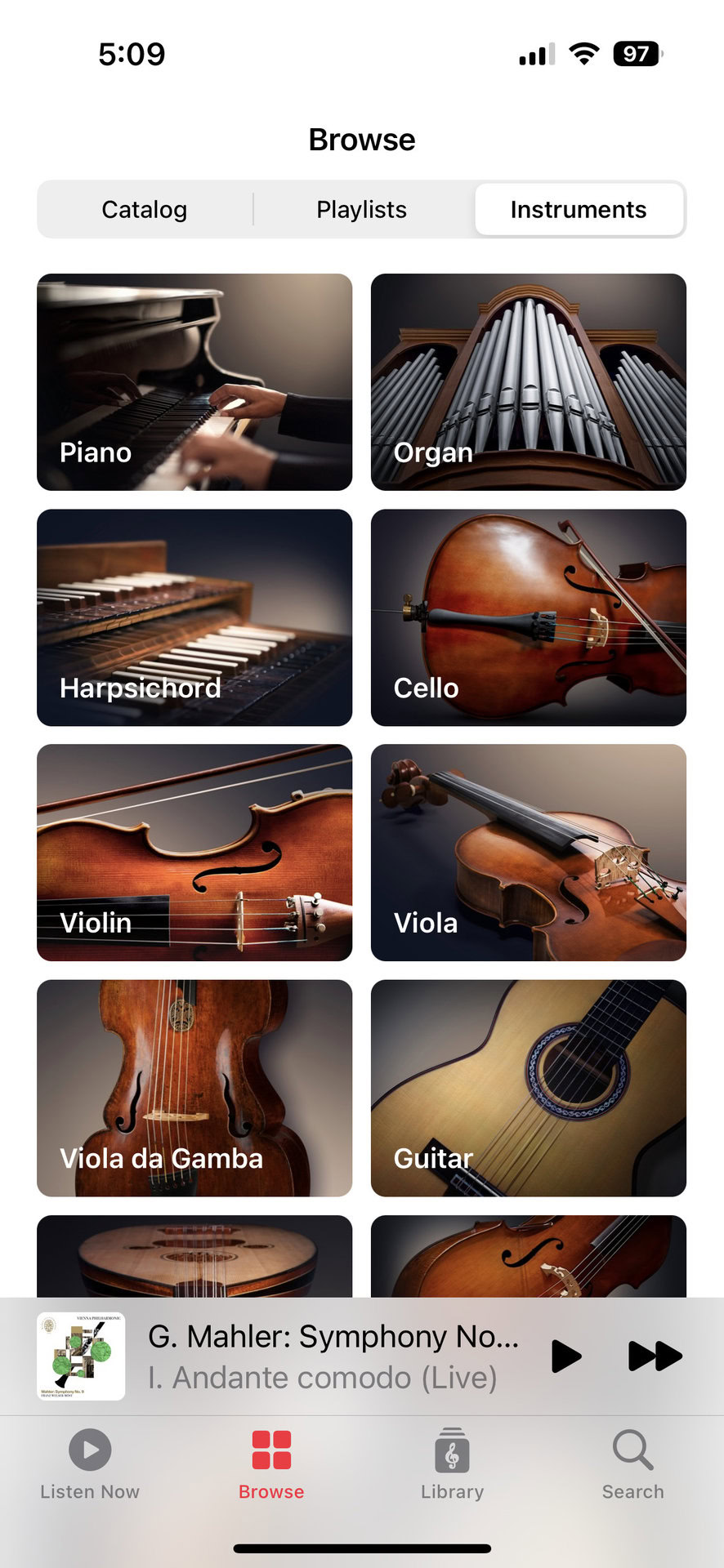Open the Violin instrument card

pyautogui.click(x=194, y=853)
